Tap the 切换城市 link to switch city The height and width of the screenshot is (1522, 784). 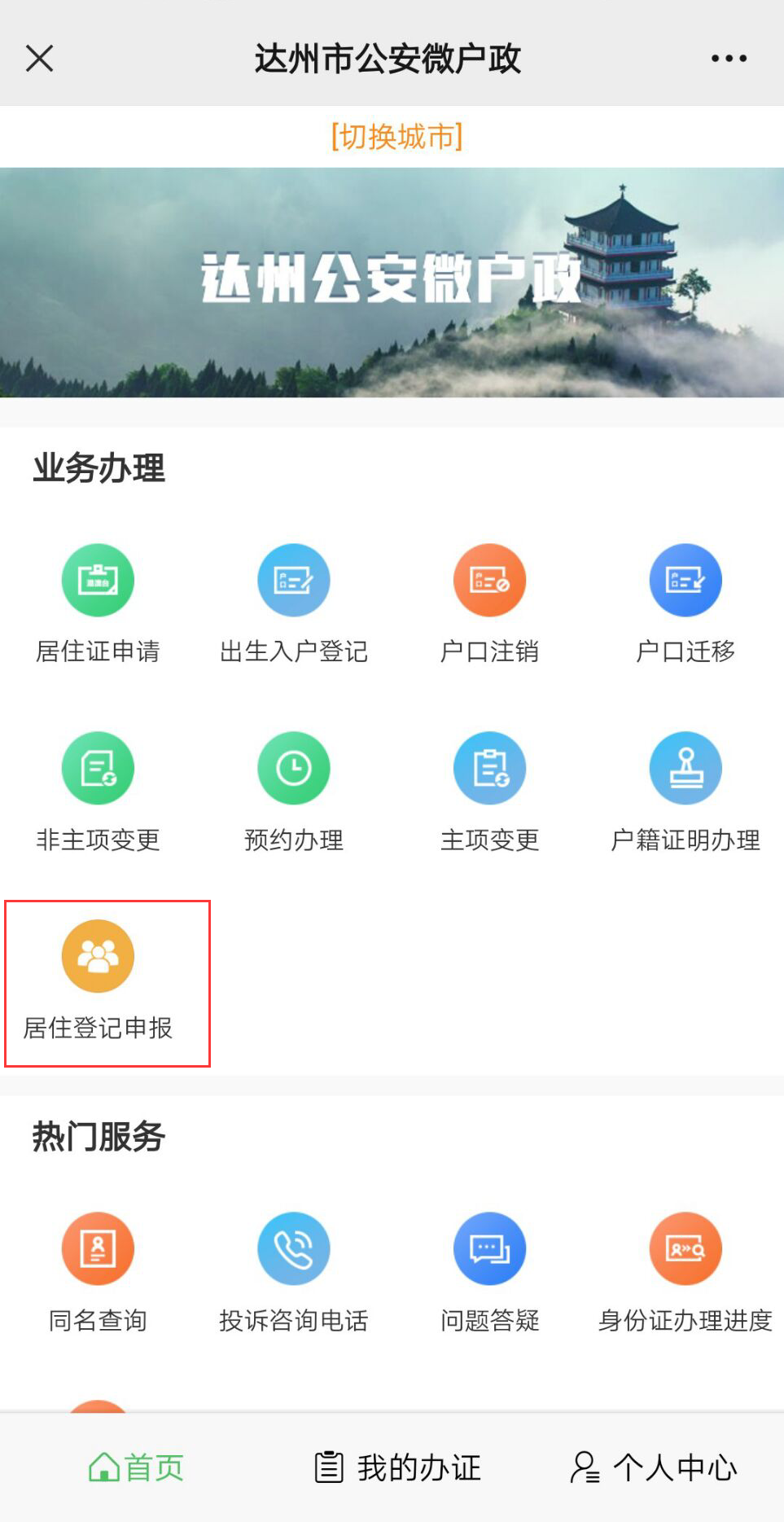tap(396, 137)
